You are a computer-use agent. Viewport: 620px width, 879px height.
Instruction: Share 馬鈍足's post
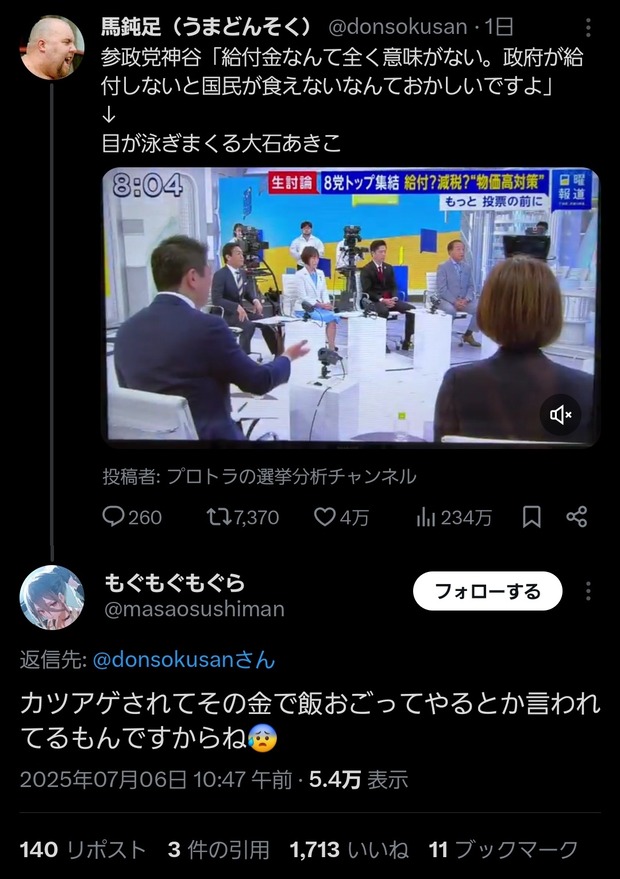[576, 517]
